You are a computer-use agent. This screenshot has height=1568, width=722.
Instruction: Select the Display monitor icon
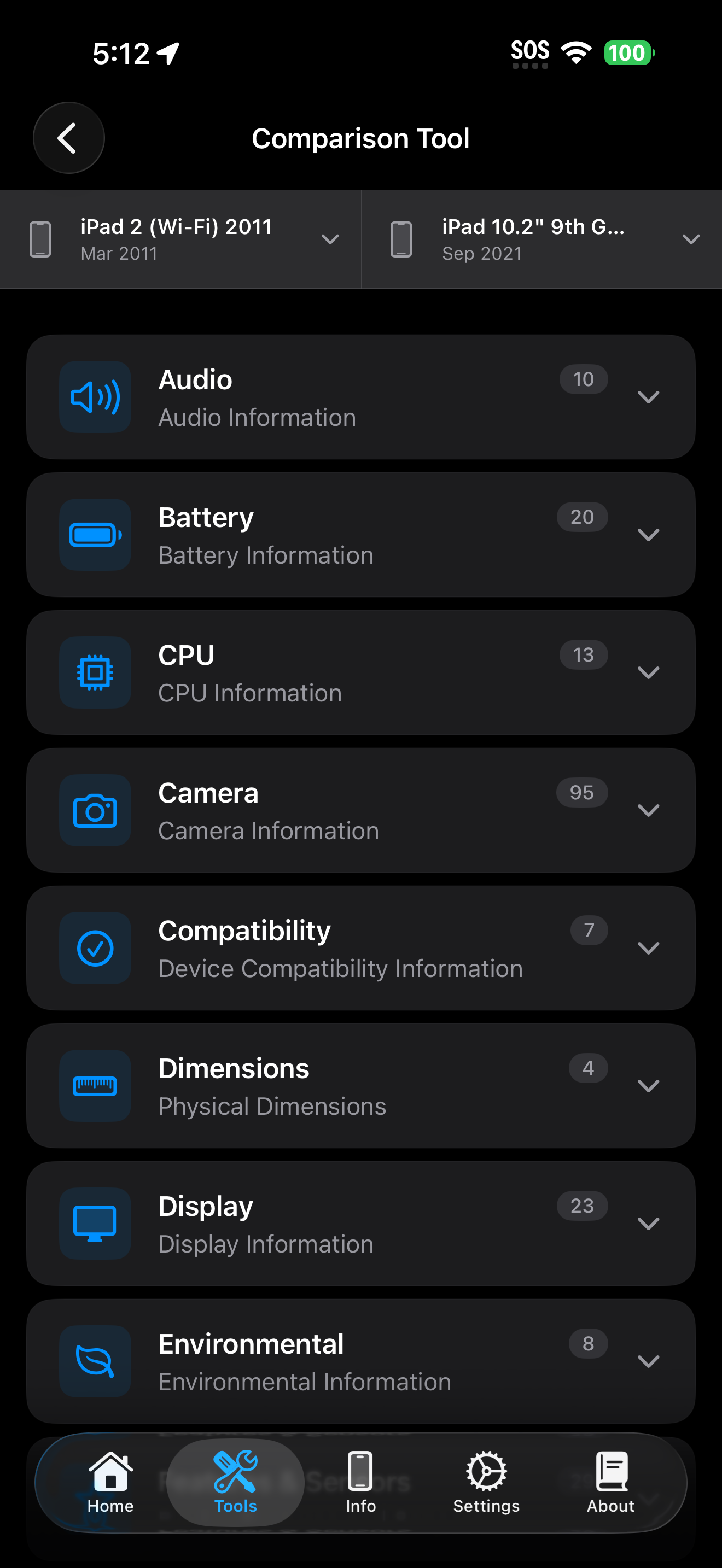[95, 1224]
